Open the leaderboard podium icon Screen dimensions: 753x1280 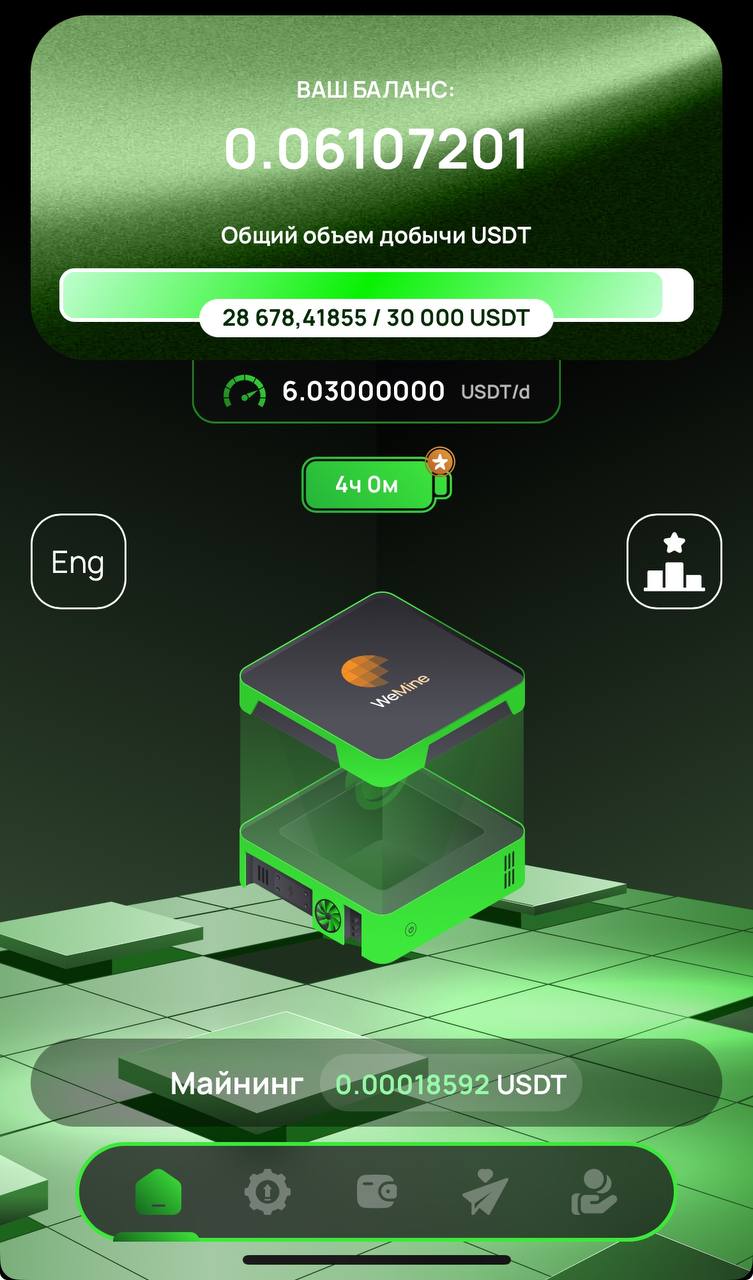[x=674, y=562]
